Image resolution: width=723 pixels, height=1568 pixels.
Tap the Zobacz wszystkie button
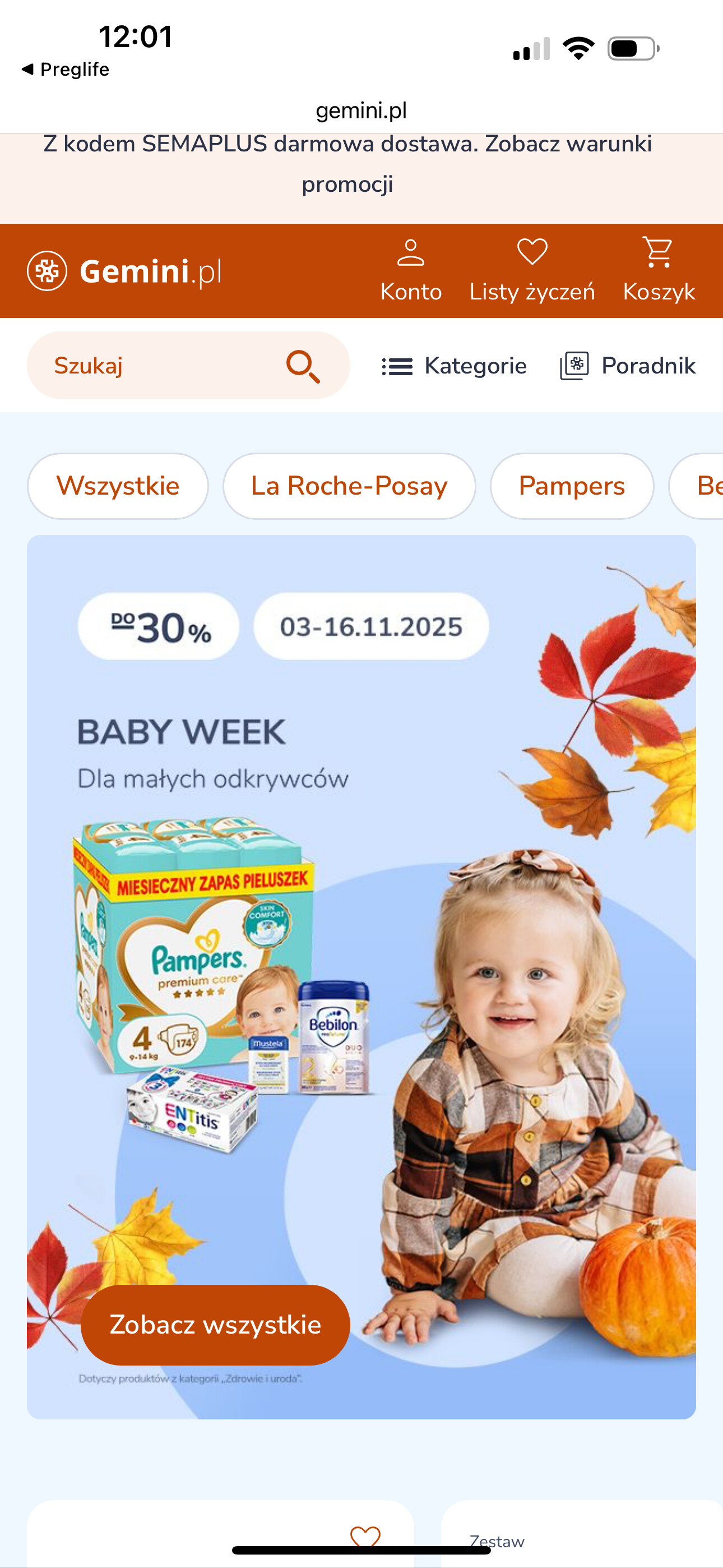[x=215, y=1325]
